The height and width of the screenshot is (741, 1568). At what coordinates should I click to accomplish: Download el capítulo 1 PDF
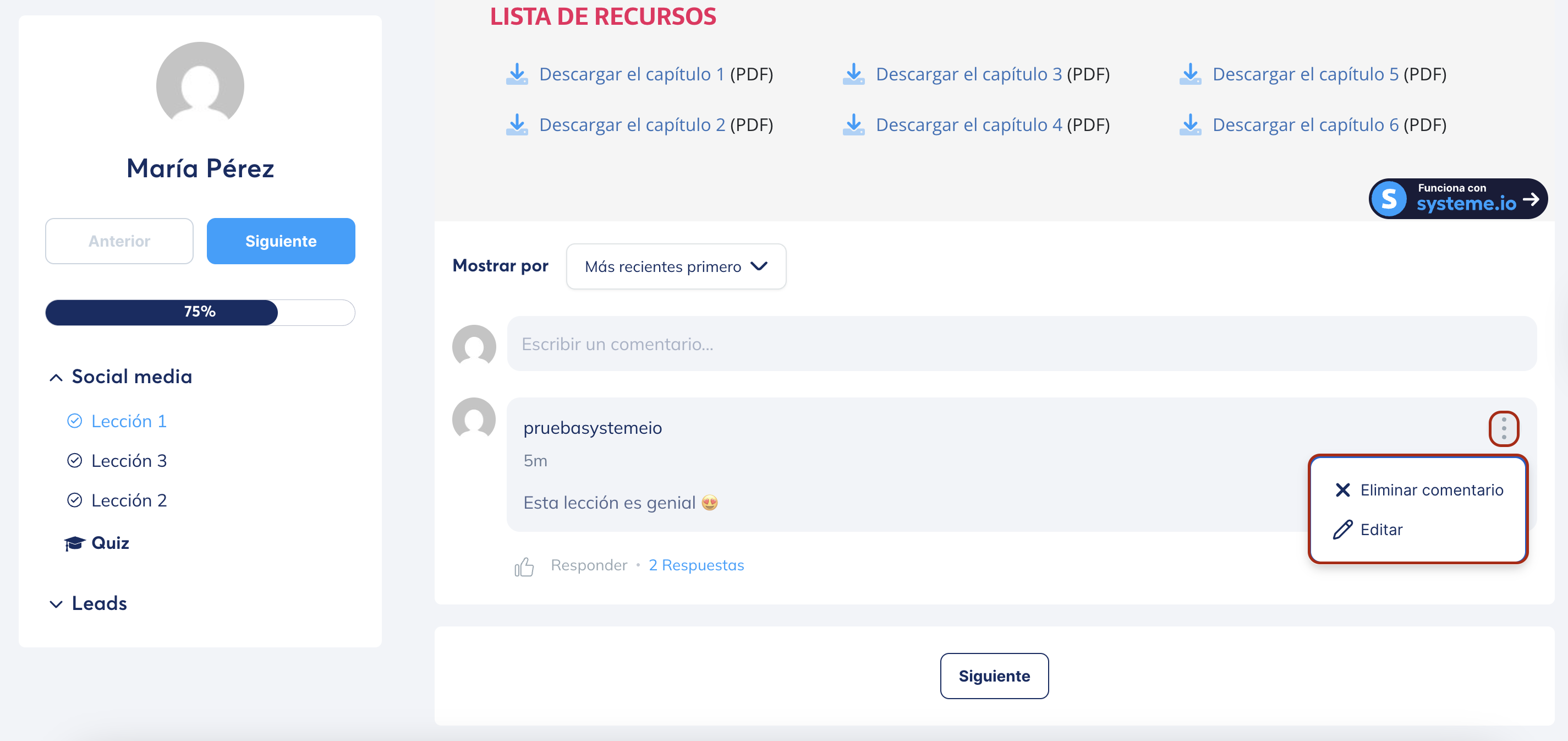click(631, 74)
